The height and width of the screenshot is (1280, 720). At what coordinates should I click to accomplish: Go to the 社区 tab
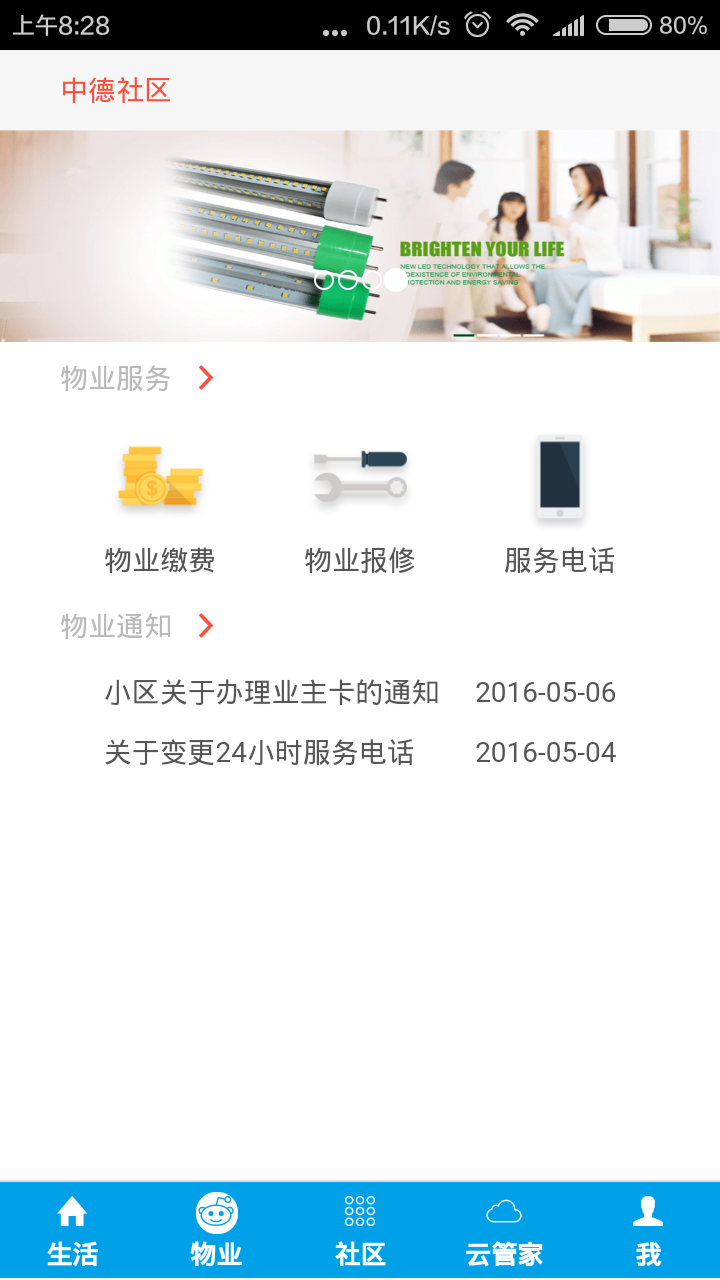pos(360,1231)
